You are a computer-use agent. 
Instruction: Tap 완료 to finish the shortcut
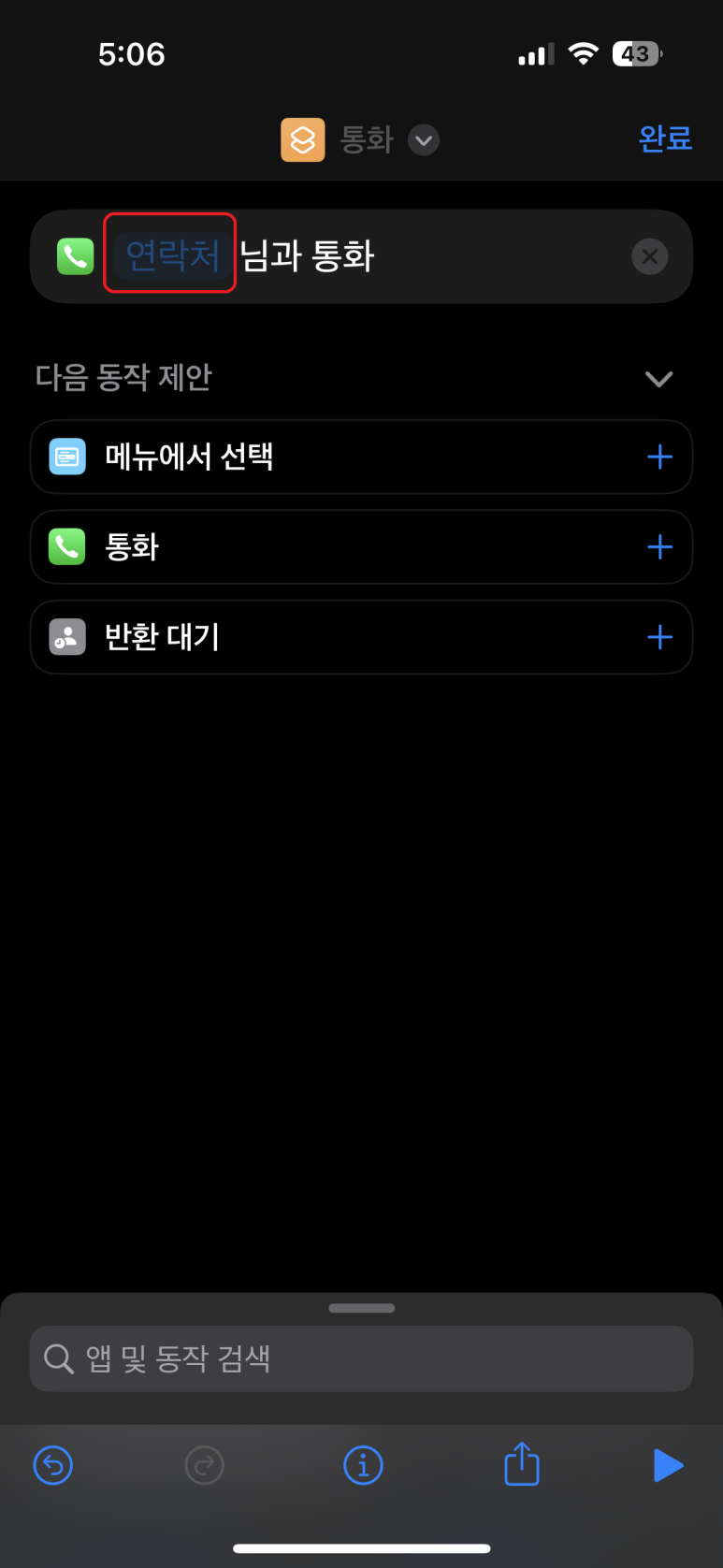click(665, 138)
